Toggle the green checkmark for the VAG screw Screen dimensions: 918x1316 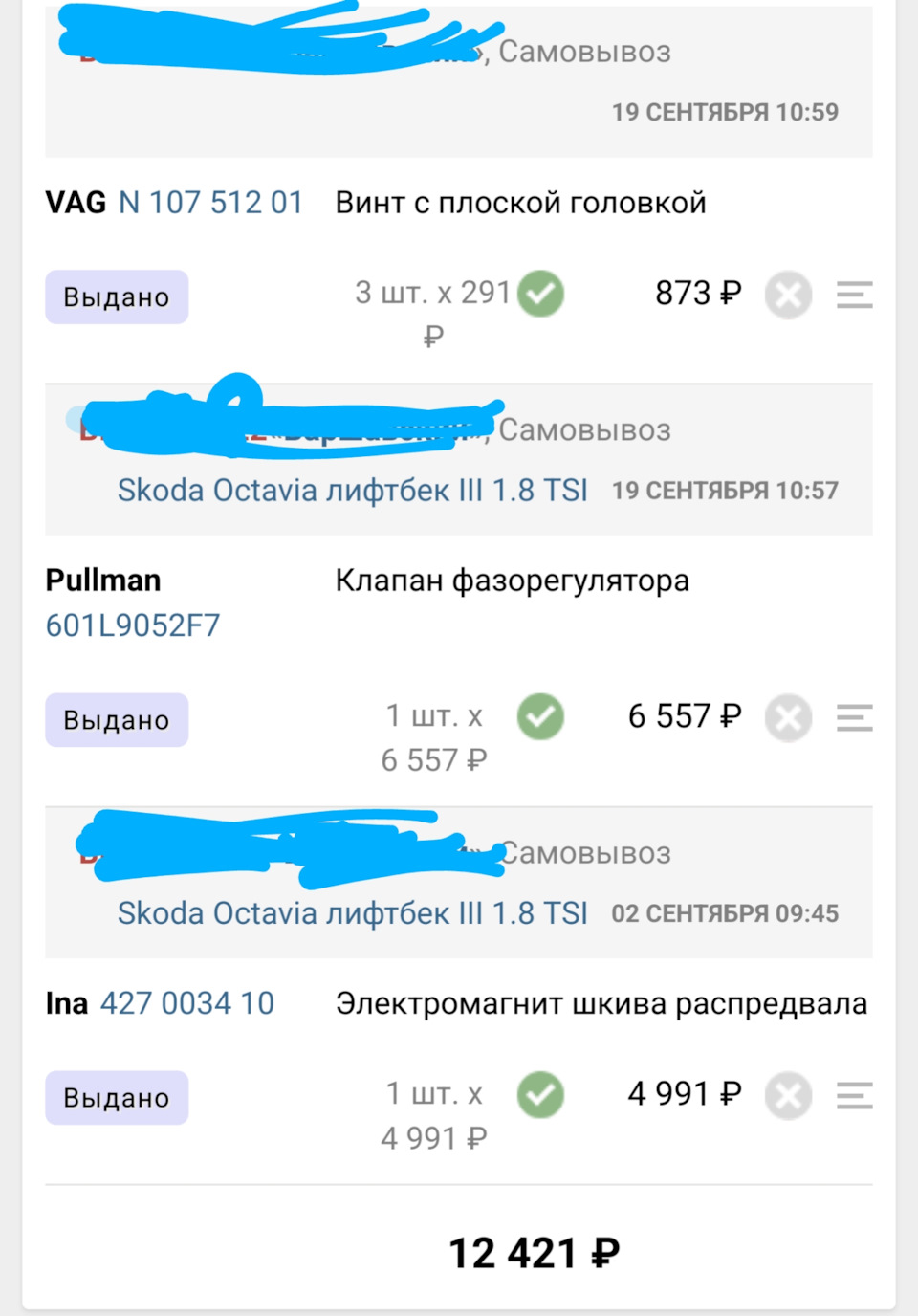click(x=538, y=293)
